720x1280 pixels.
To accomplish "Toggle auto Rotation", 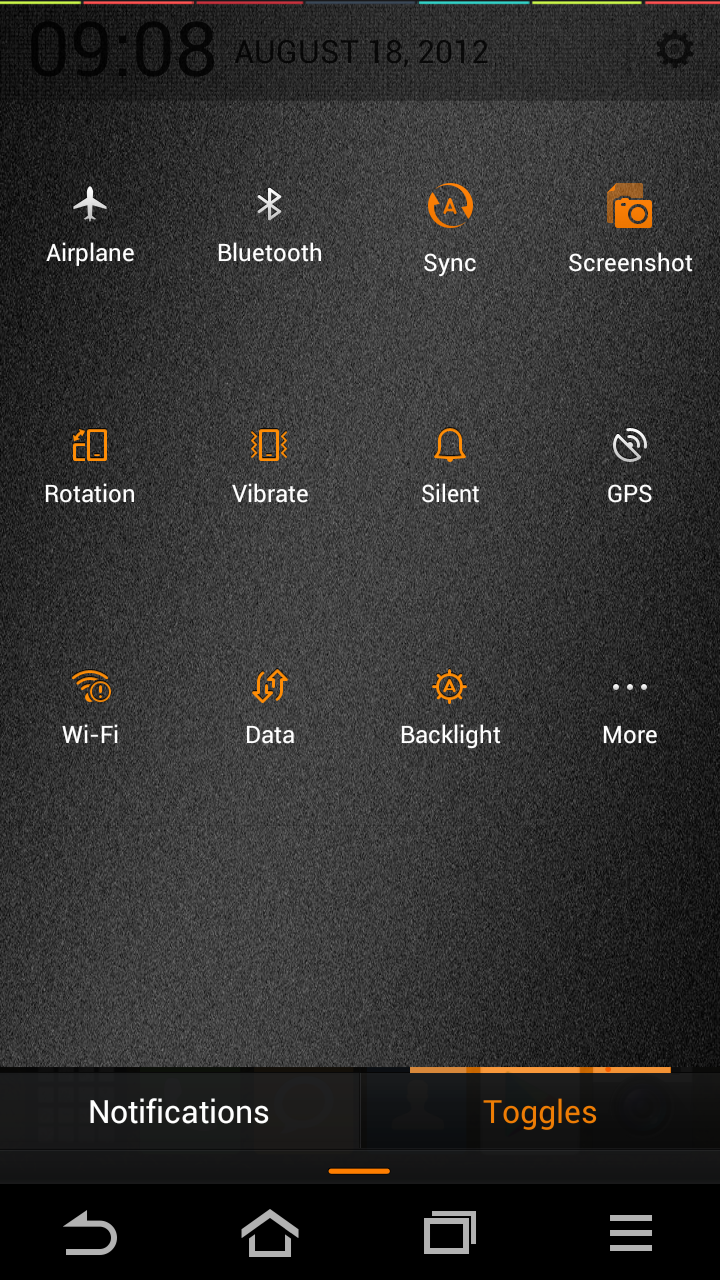I will coord(90,466).
